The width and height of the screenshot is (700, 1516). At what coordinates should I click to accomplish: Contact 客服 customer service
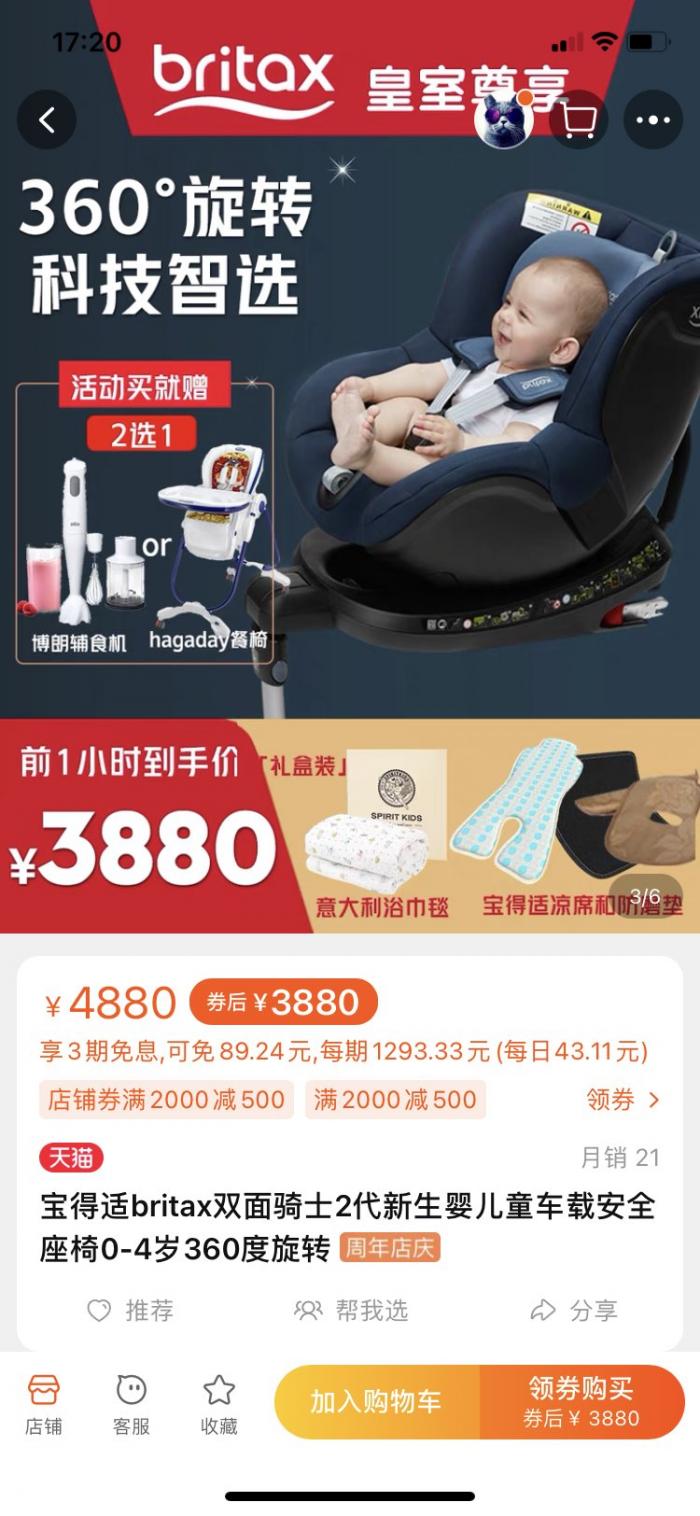tap(131, 1404)
